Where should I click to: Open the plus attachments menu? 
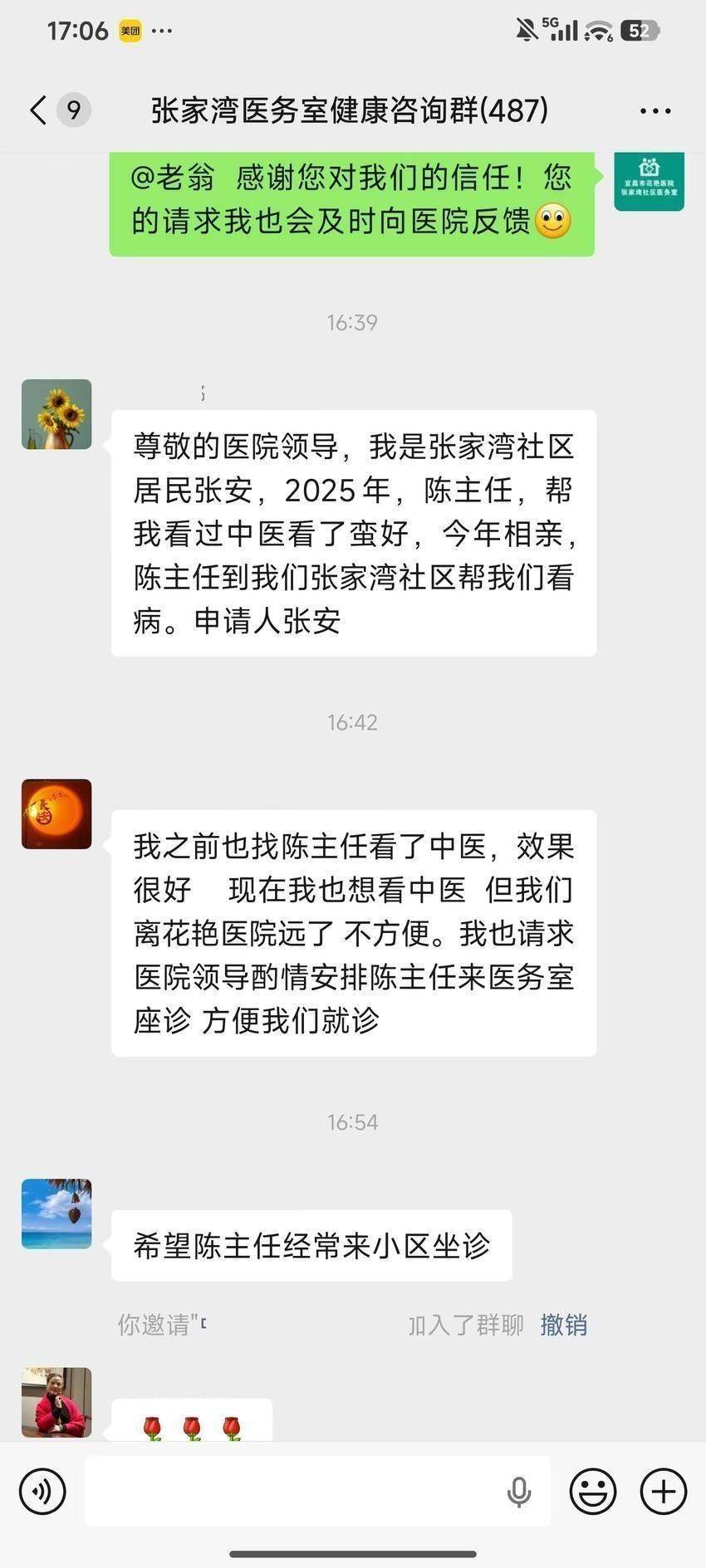coord(663,1492)
